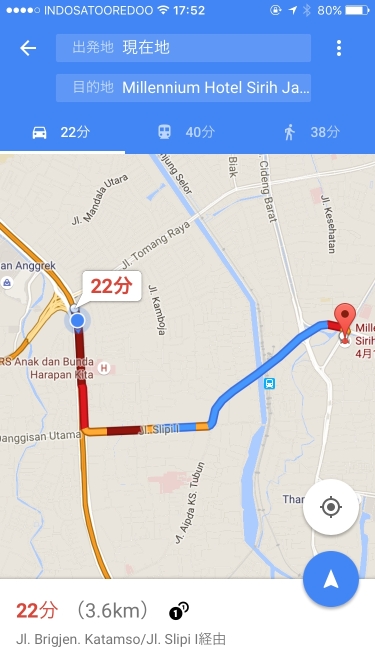
Task: Switch to walking tab 38分
Action: pyautogui.click(x=312, y=132)
